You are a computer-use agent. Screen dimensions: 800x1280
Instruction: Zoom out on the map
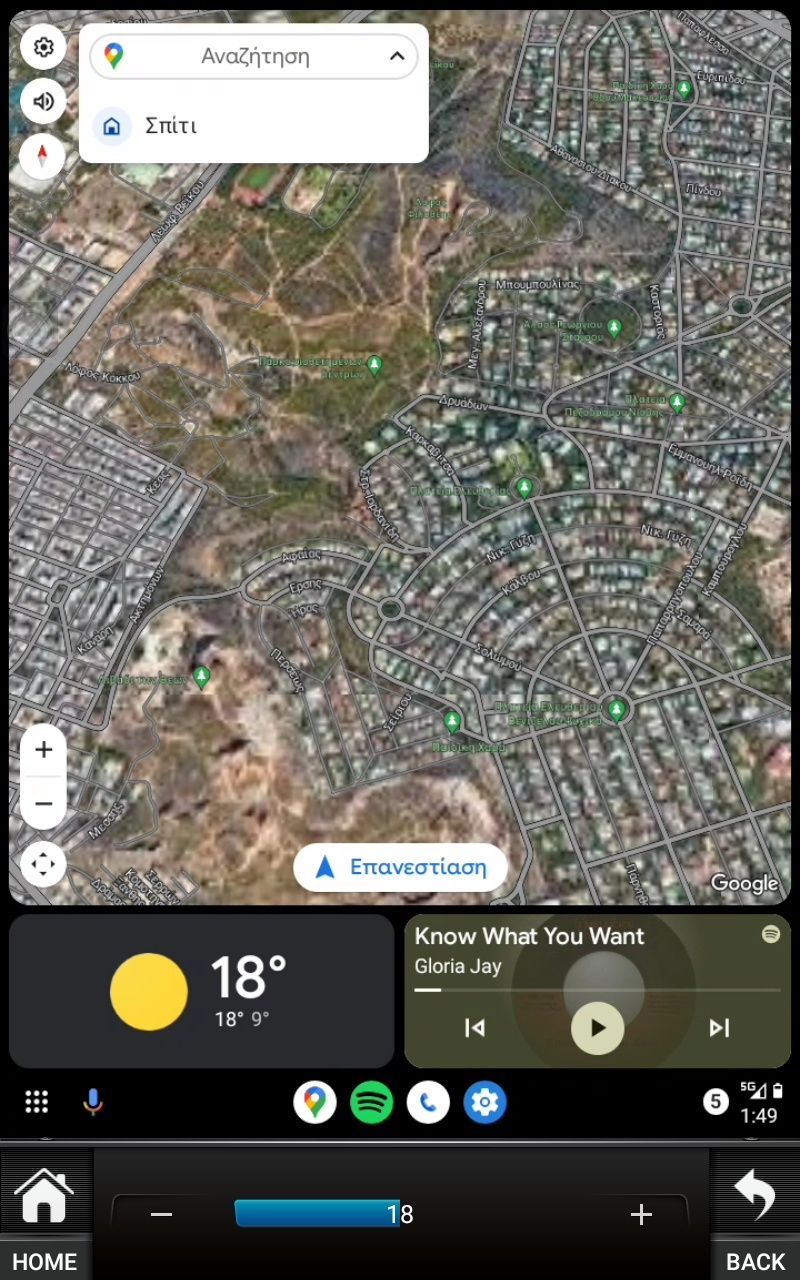click(x=43, y=804)
